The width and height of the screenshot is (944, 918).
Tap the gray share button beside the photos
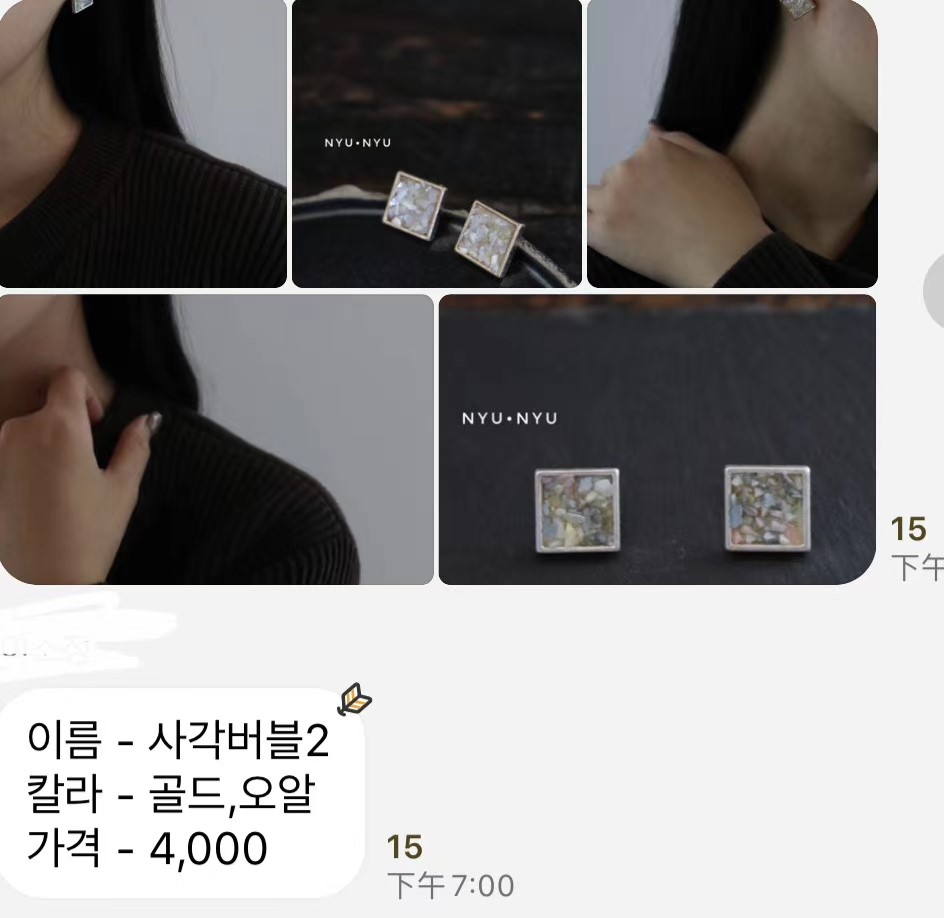click(x=936, y=298)
